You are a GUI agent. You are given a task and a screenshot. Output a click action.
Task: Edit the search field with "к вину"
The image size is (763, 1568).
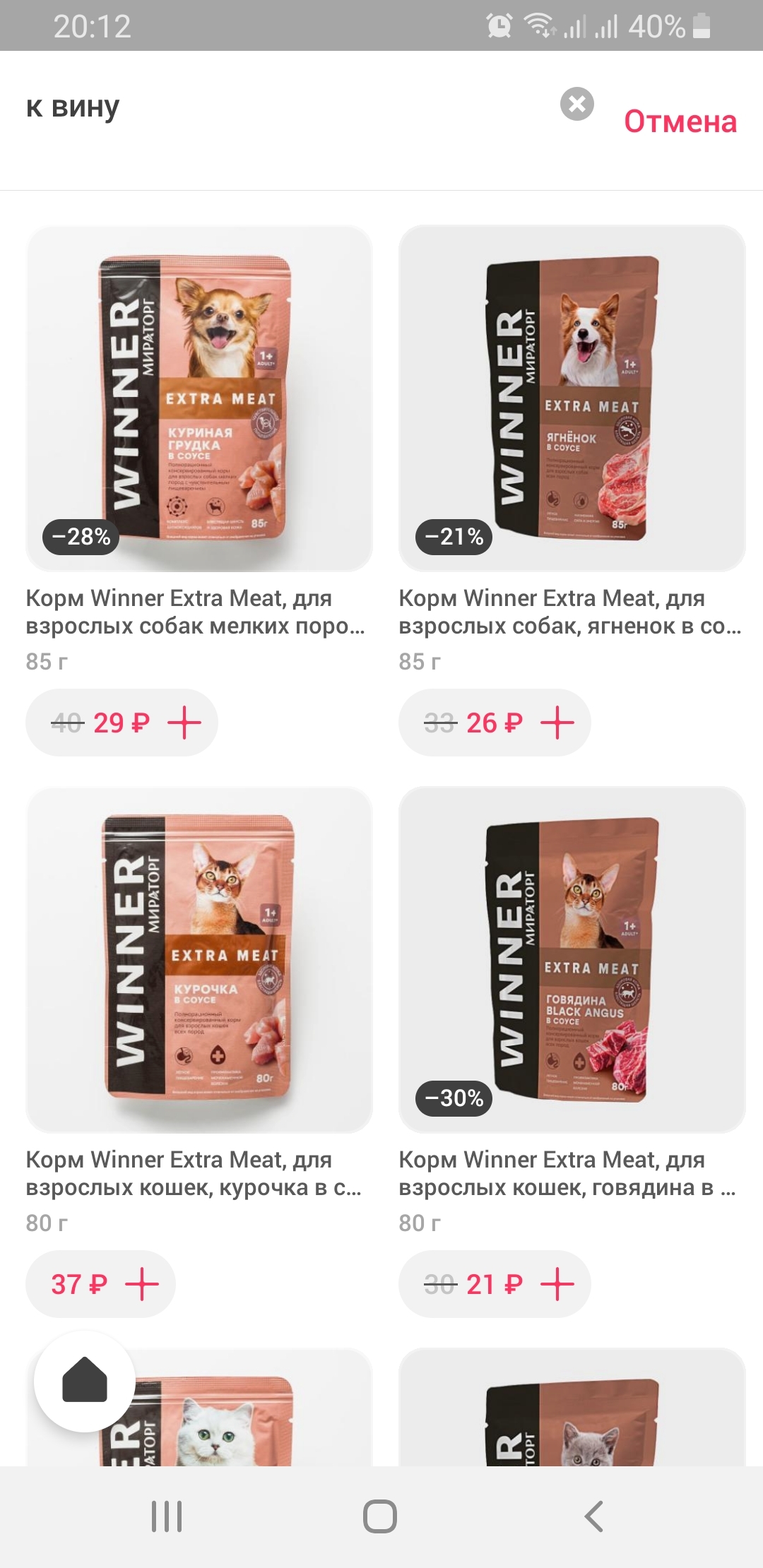pos(283,107)
